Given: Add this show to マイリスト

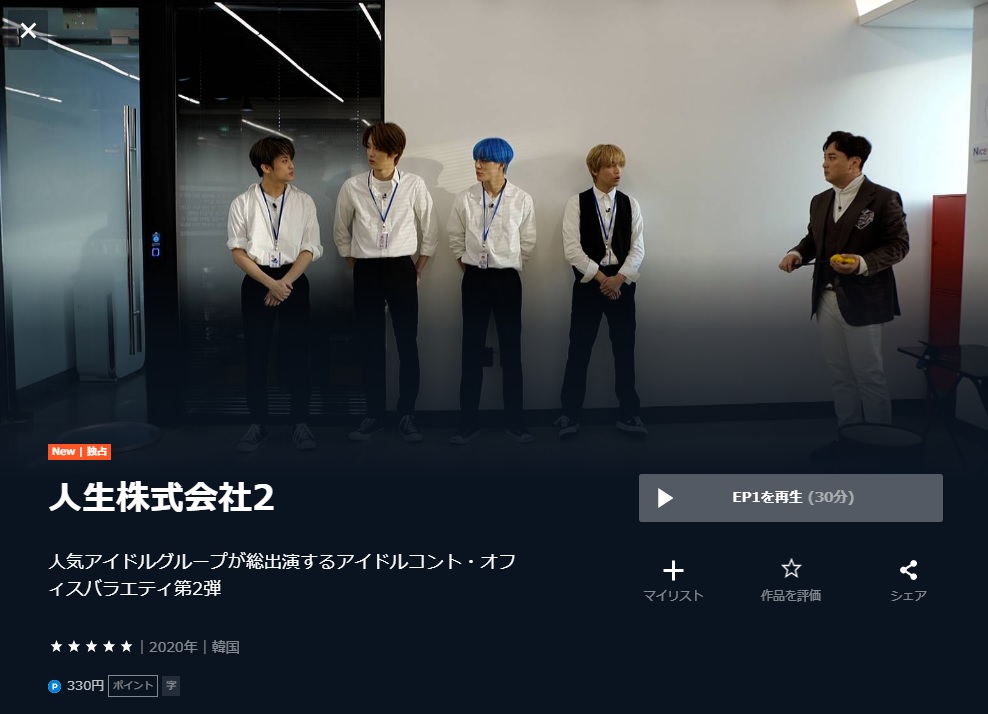Looking at the screenshot, I should (673, 579).
